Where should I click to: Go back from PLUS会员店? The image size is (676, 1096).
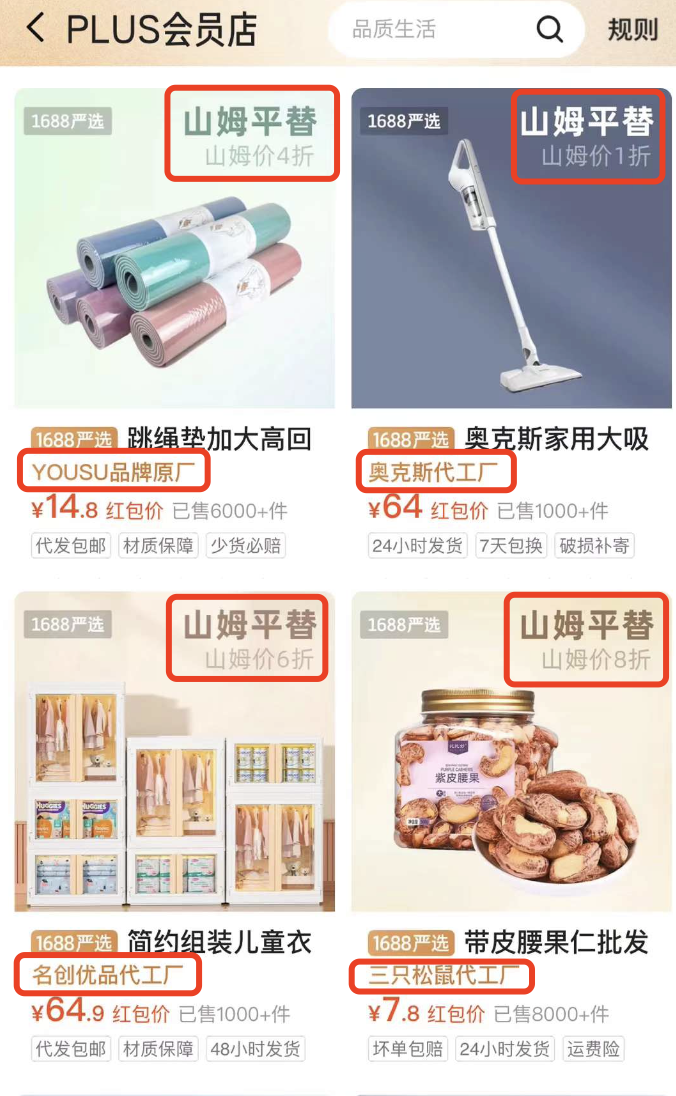tap(36, 29)
